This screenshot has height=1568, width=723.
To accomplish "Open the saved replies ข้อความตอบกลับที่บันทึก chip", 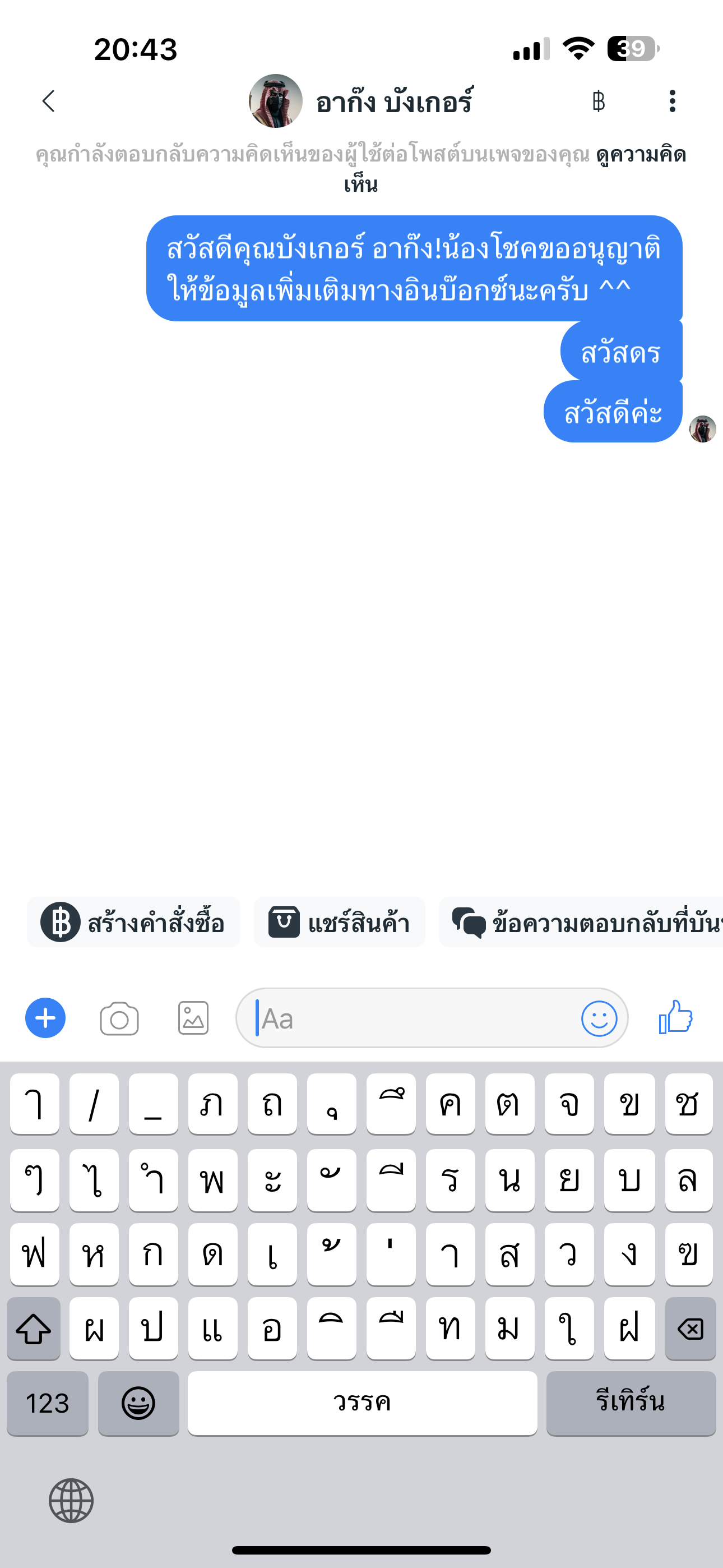I will [x=581, y=922].
